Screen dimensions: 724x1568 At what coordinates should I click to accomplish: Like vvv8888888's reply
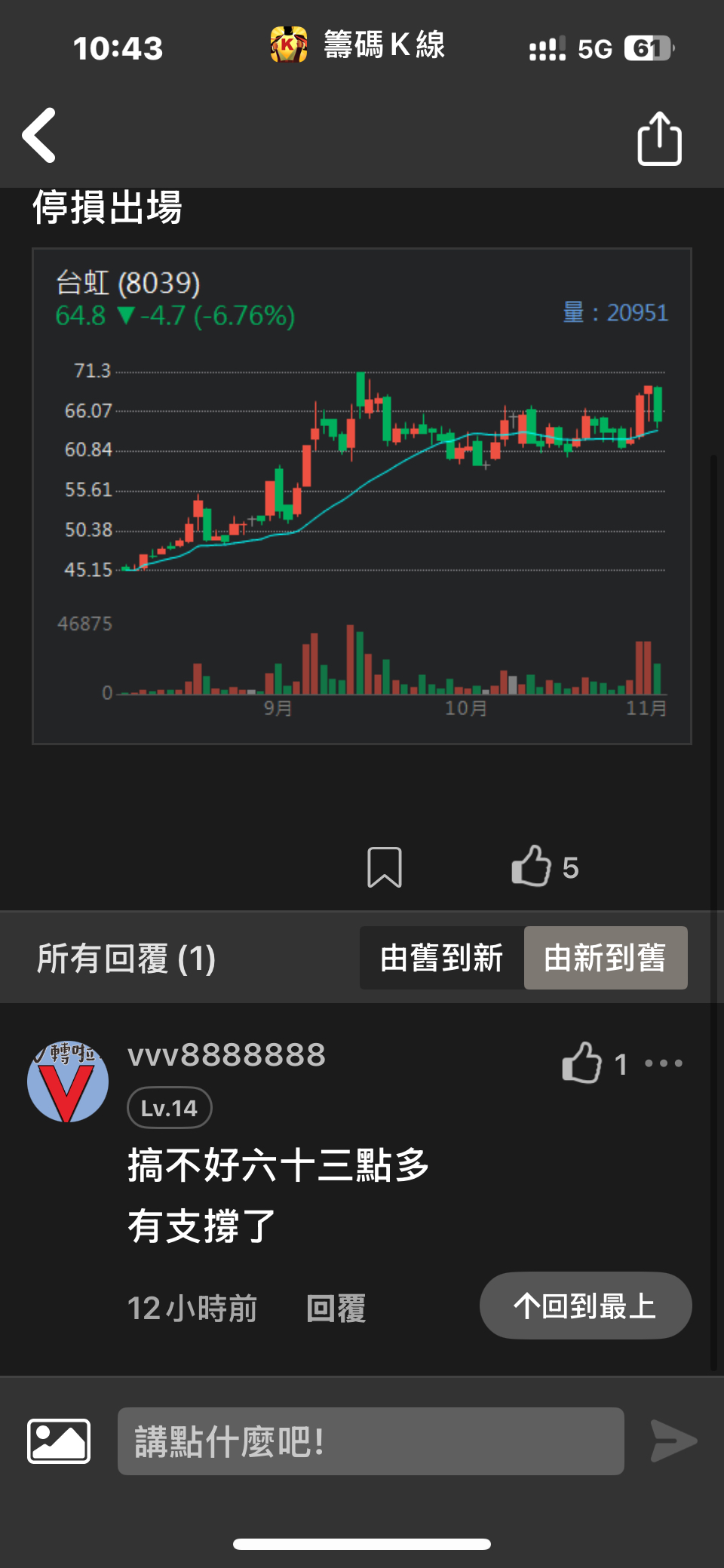pyautogui.click(x=582, y=1063)
